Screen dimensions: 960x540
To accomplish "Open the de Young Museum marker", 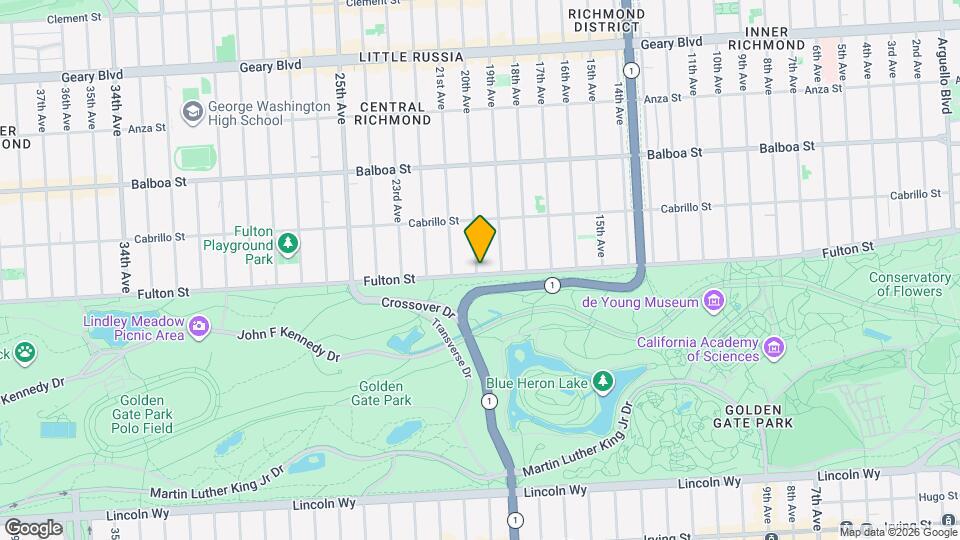I will click(713, 301).
